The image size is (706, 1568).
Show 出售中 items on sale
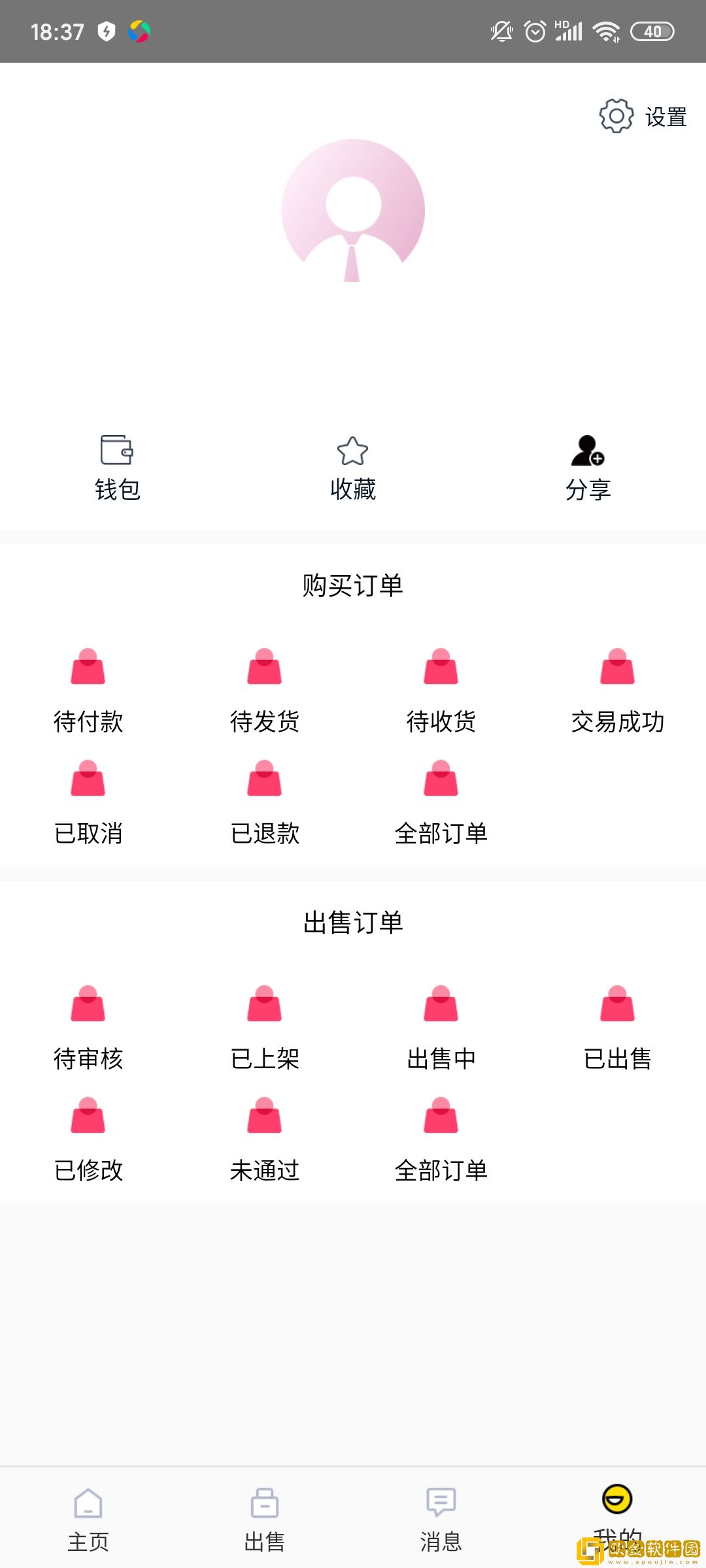(x=441, y=1028)
